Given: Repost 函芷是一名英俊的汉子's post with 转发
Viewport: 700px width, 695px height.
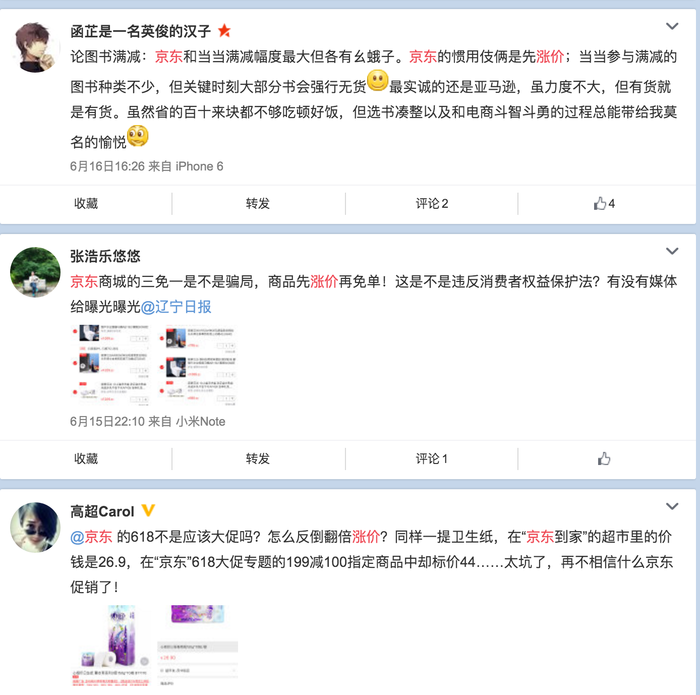Looking at the screenshot, I should [x=258, y=203].
